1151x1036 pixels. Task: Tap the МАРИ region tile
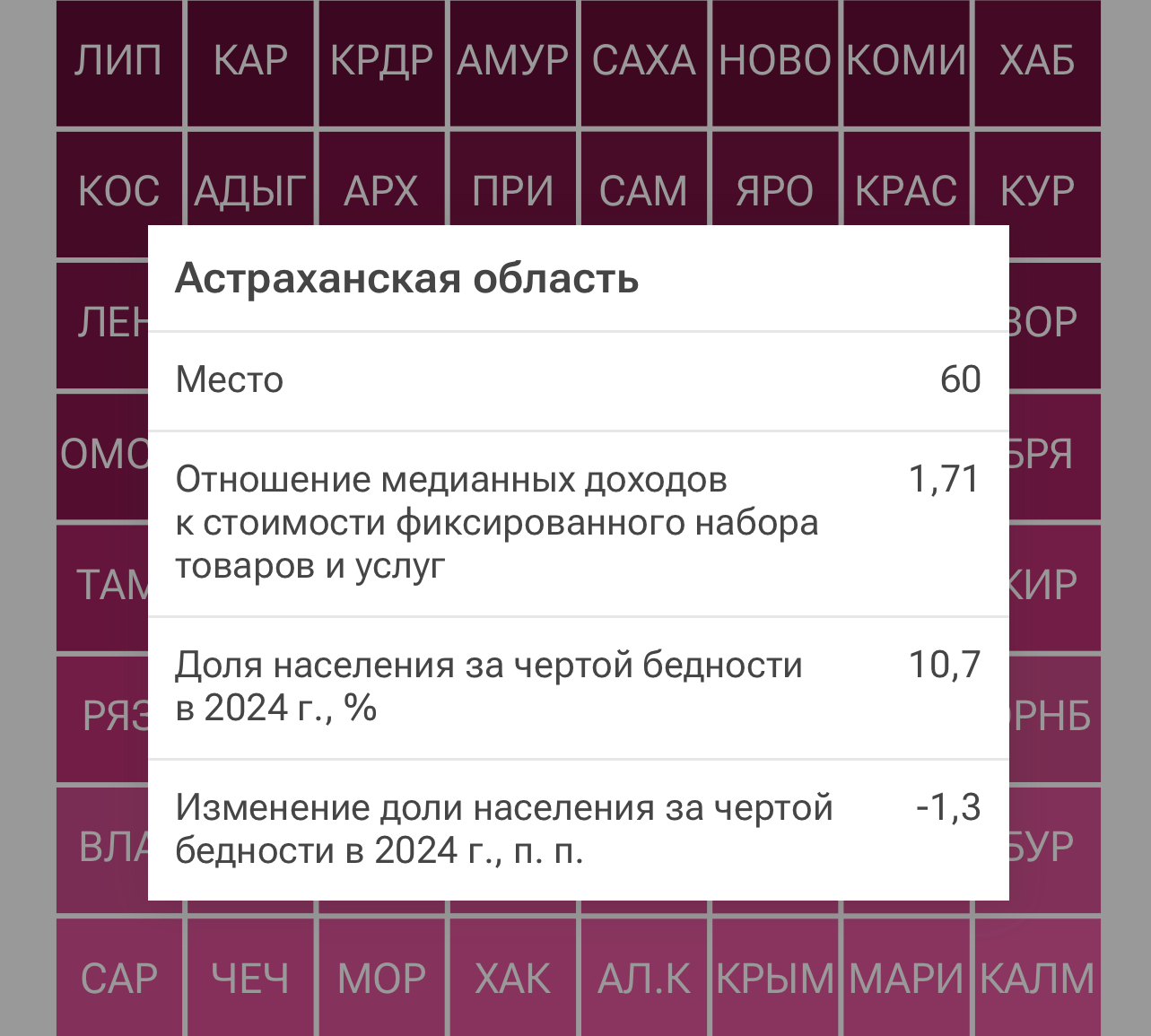click(906, 978)
